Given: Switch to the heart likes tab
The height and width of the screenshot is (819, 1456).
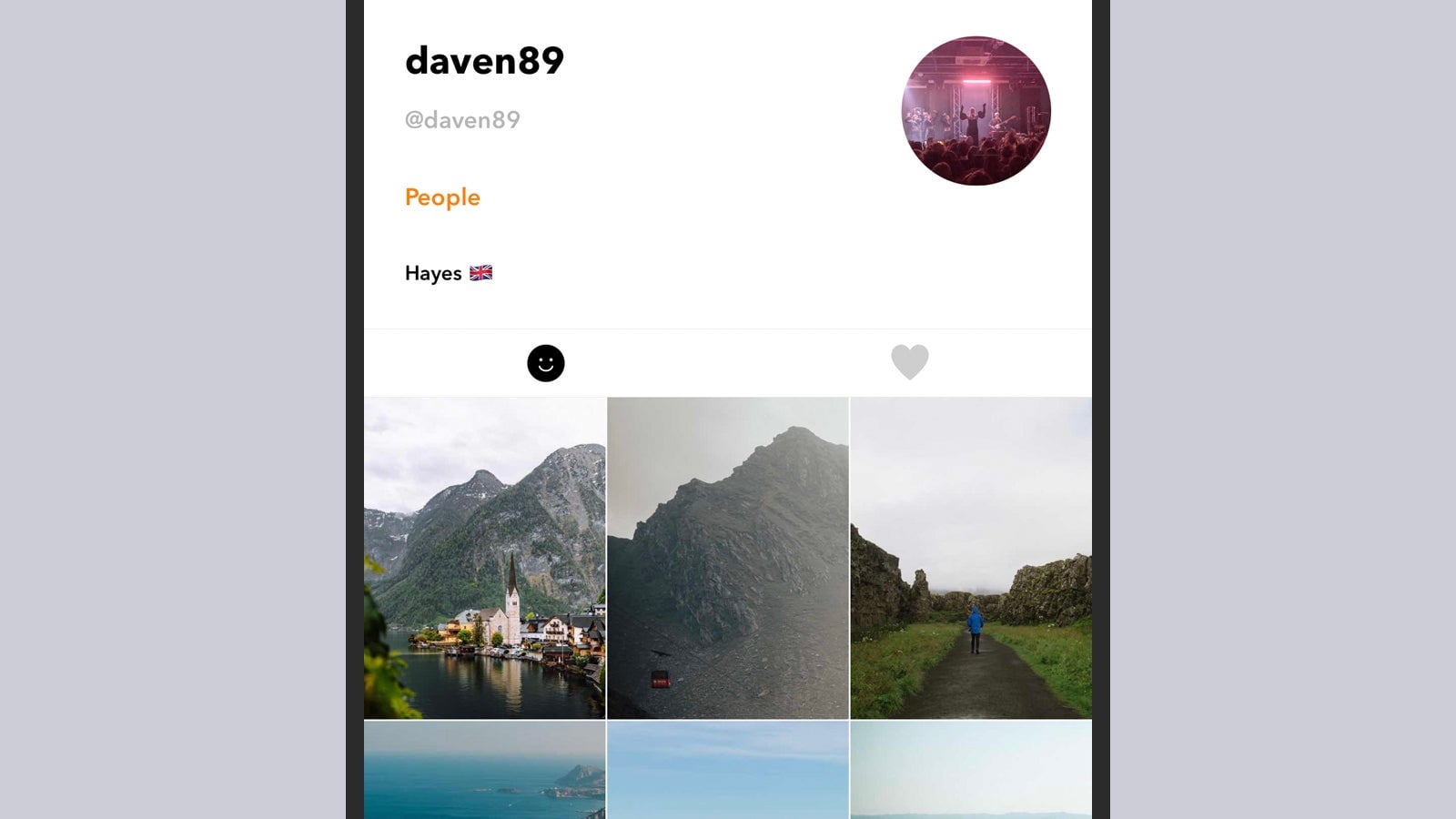Looking at the screenshot, I should click(909, 362).
